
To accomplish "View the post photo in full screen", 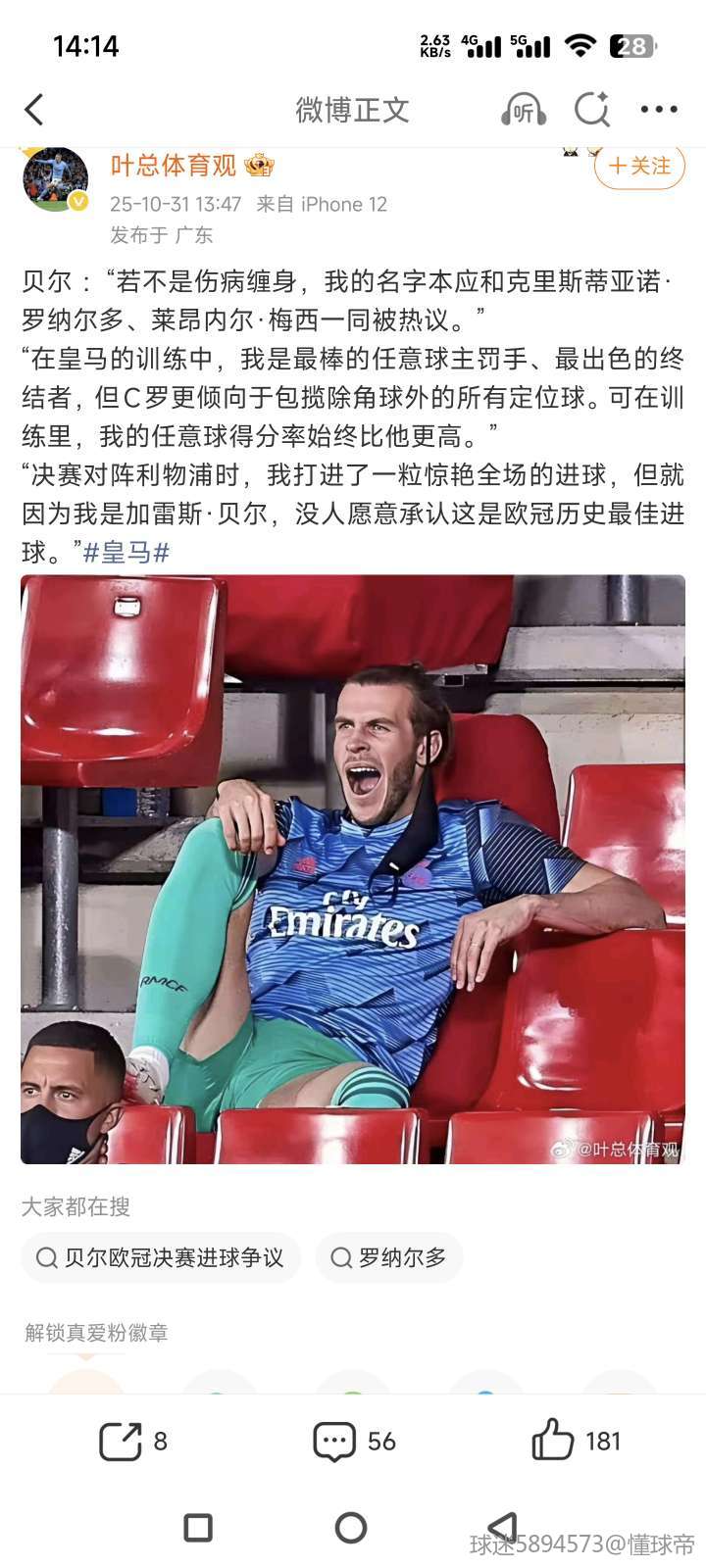I will (x=353, y=868).
